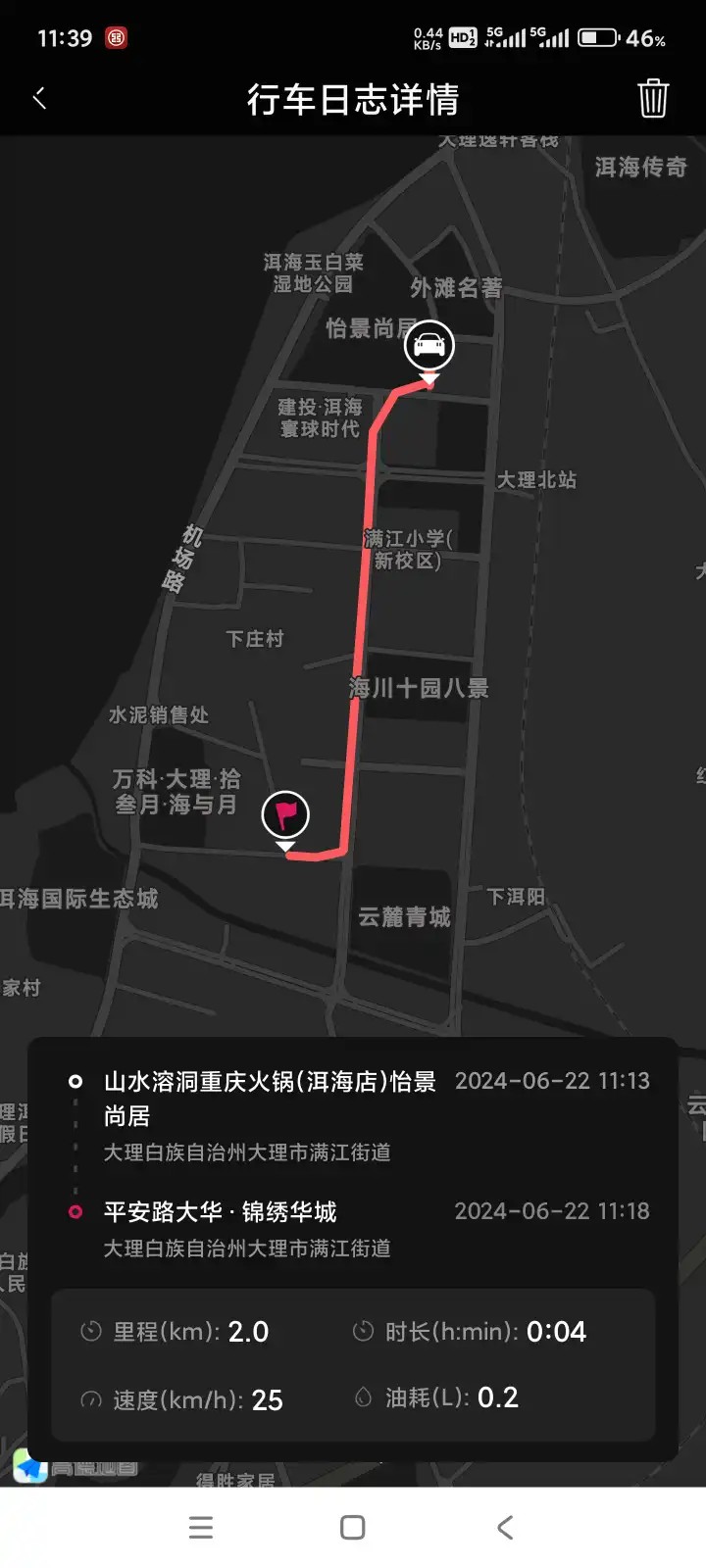Open system recent apps menu
The width and height of the screenshot is (706, 1568).
(201, 1527)
